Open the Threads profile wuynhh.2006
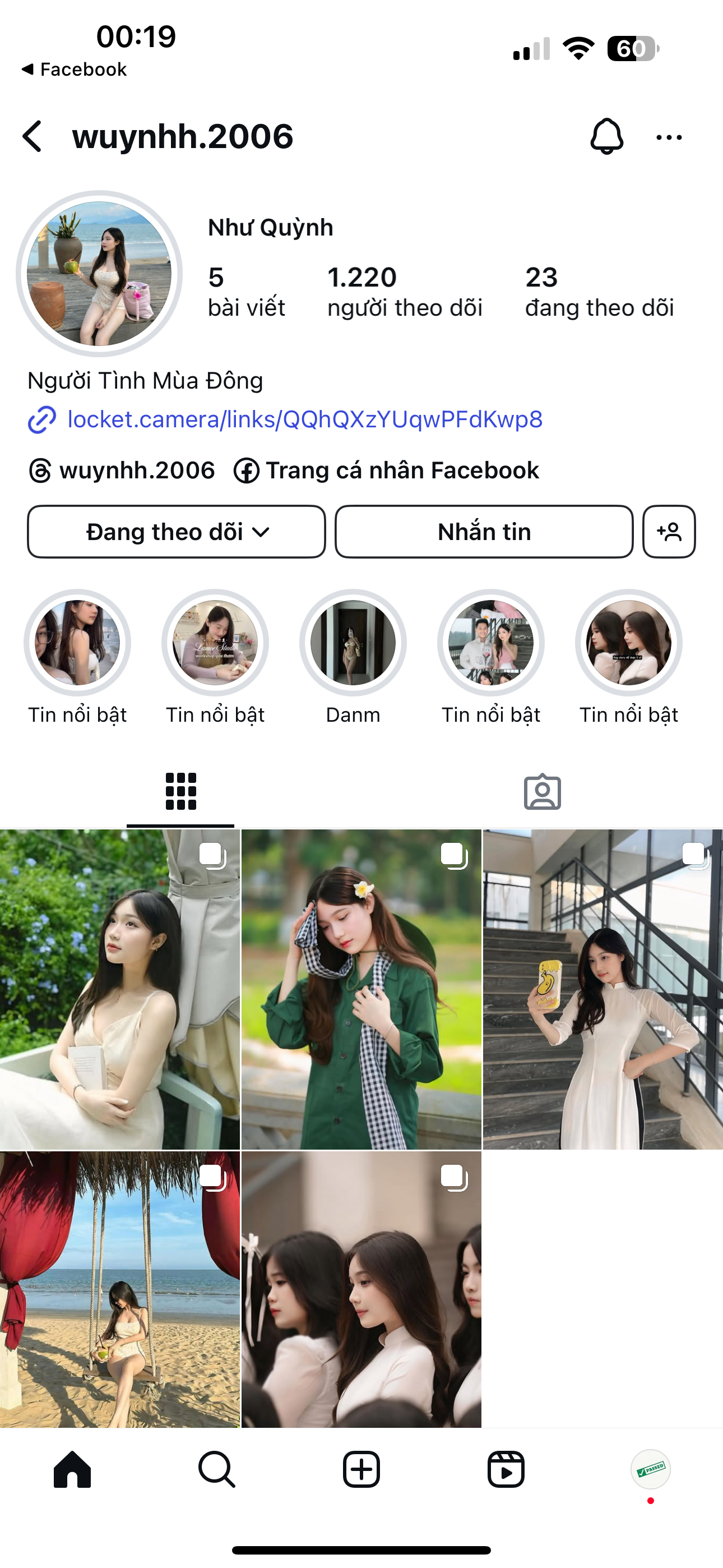723x1568 pixels. [122, 471]
